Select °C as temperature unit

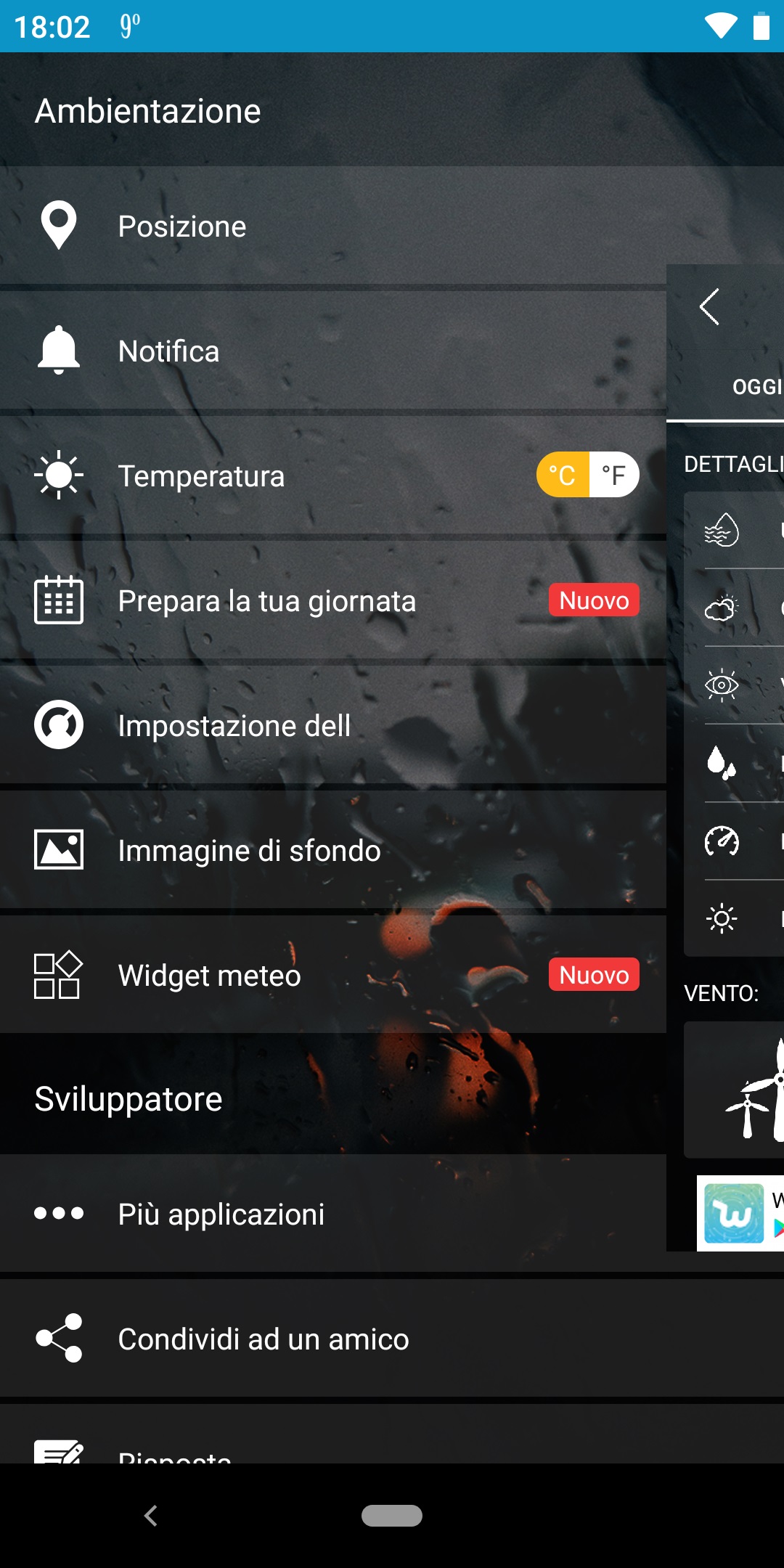(563, 475)
